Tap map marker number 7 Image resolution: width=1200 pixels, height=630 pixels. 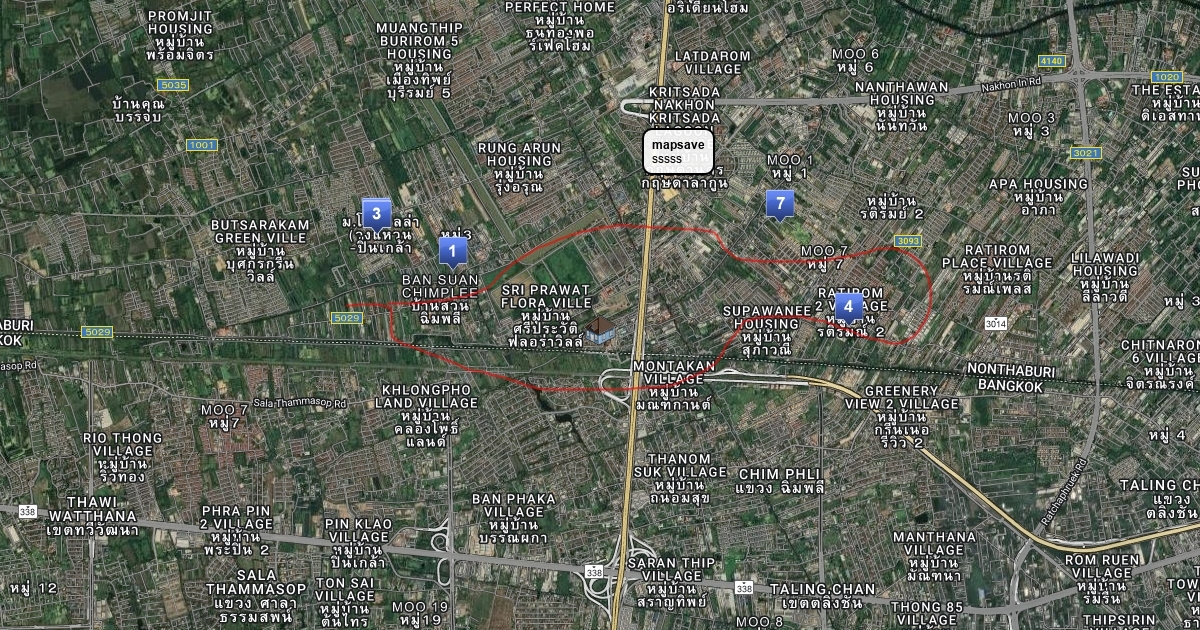pyautogui.click(x=779, y=203)
